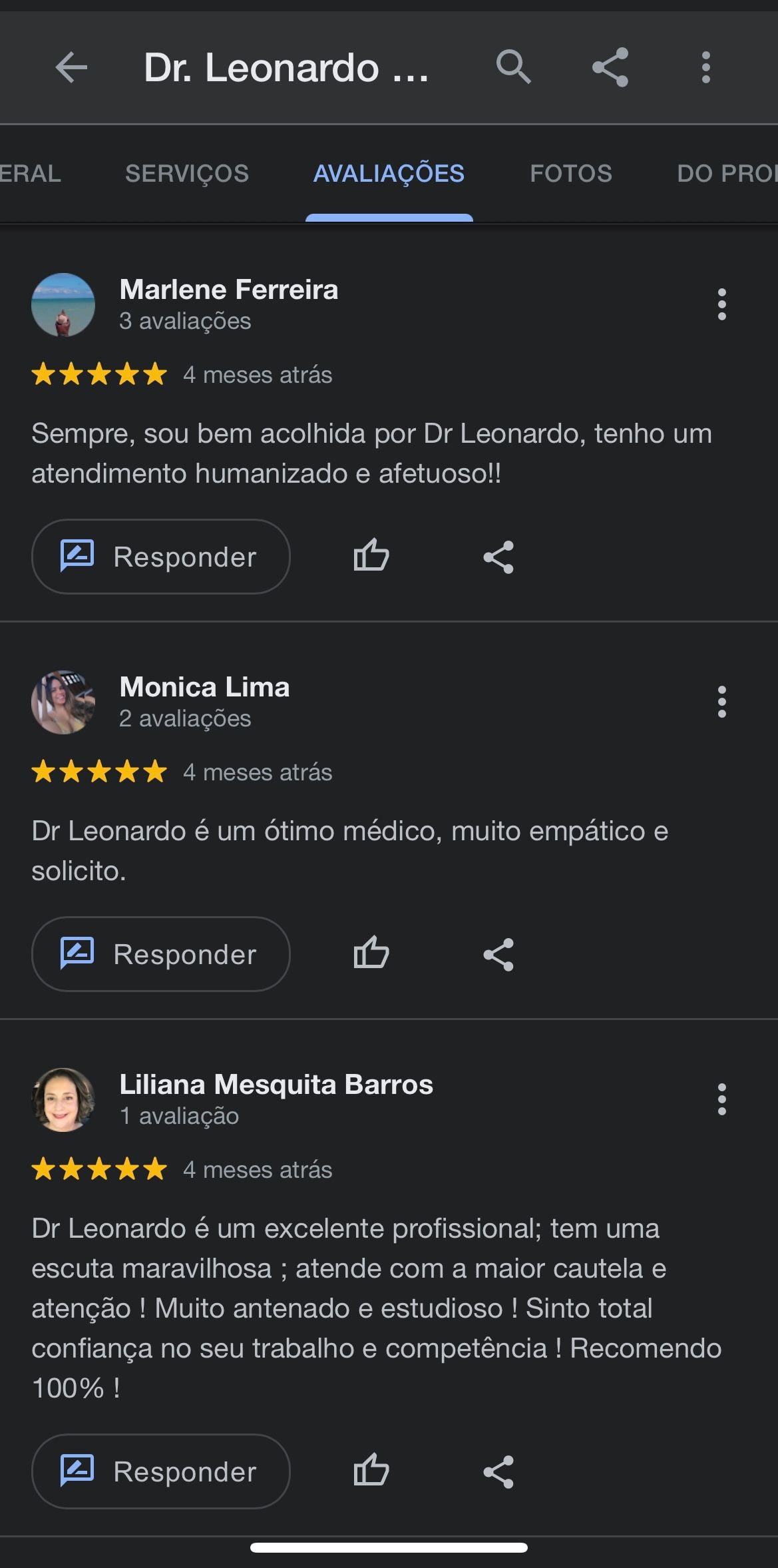Select the AVALIAÇÕES tab
This screenshot has width=778, height=1568.
389,173
